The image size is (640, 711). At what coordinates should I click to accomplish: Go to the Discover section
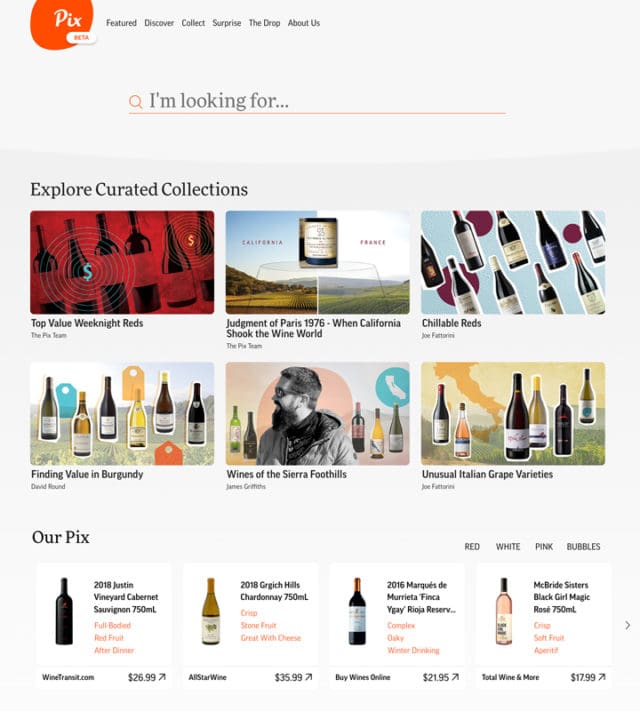click(158, 23)
